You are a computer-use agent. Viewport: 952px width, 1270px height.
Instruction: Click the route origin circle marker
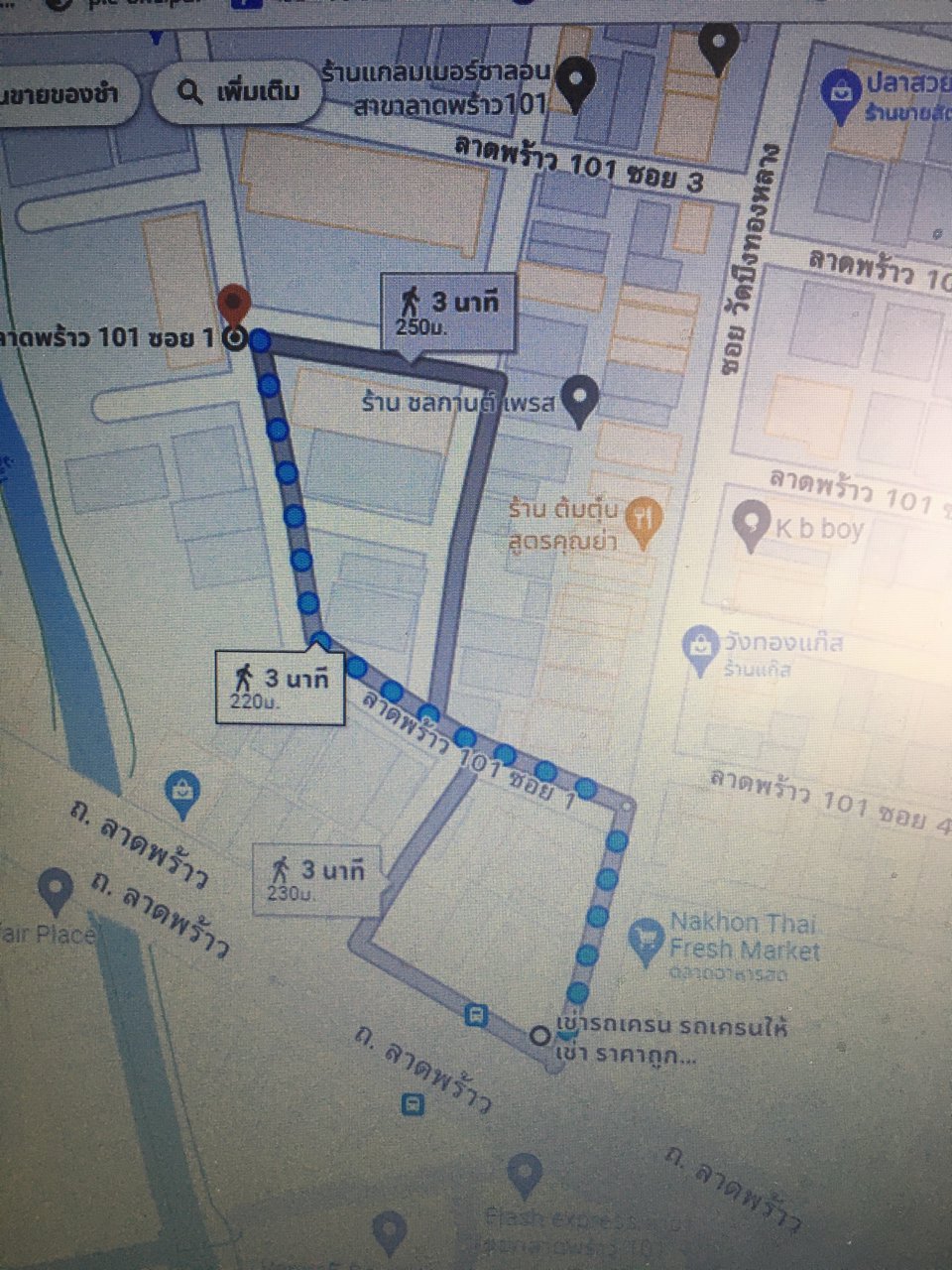pyautogui.click(x=540, y=1036)
